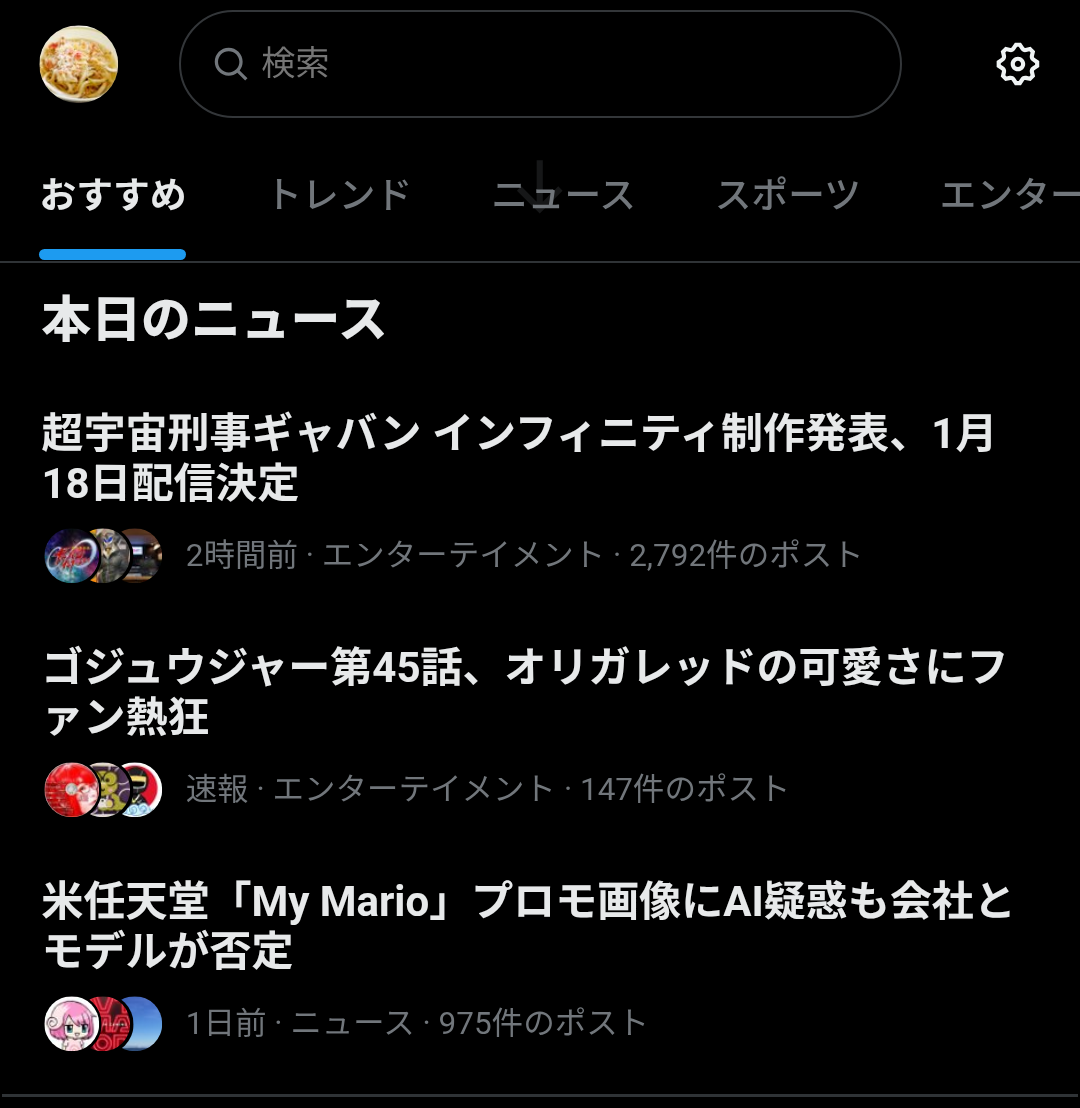Switch to the ニュース tab
The width and height of the screenshot is (1080, 1108).
(x=563, y=195)
